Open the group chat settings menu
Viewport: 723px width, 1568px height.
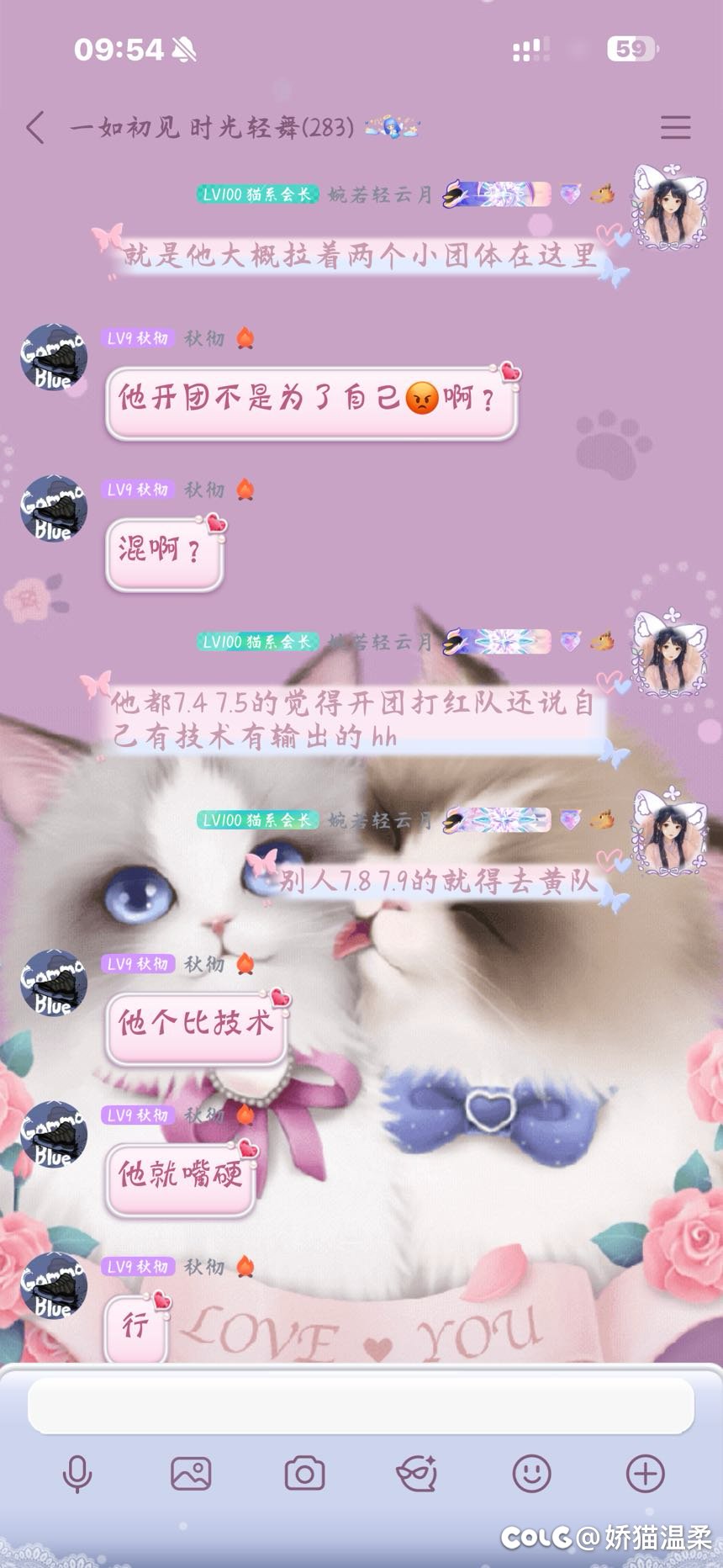(x=675, y=128)
